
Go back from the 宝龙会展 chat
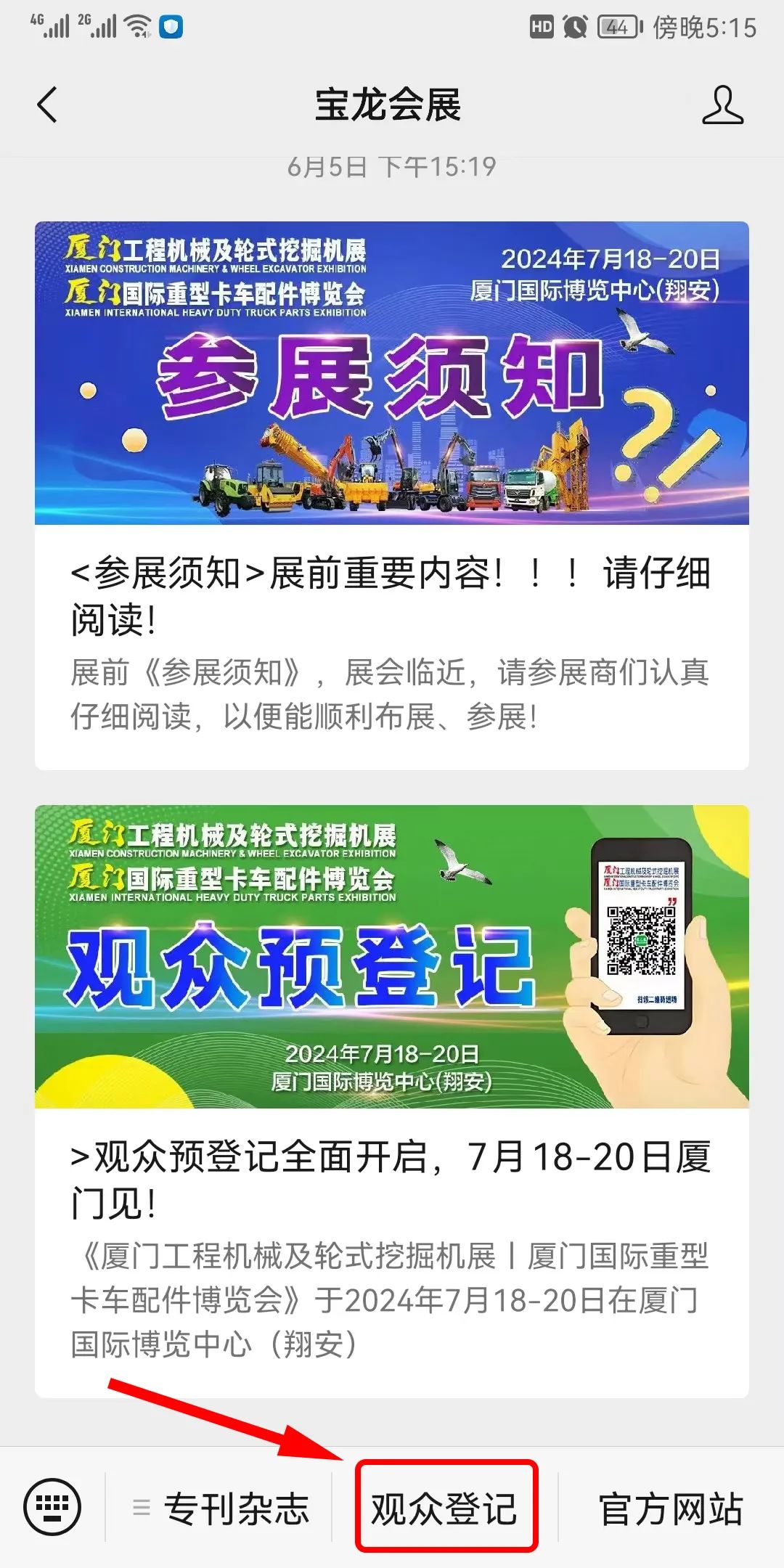[48, 105]
